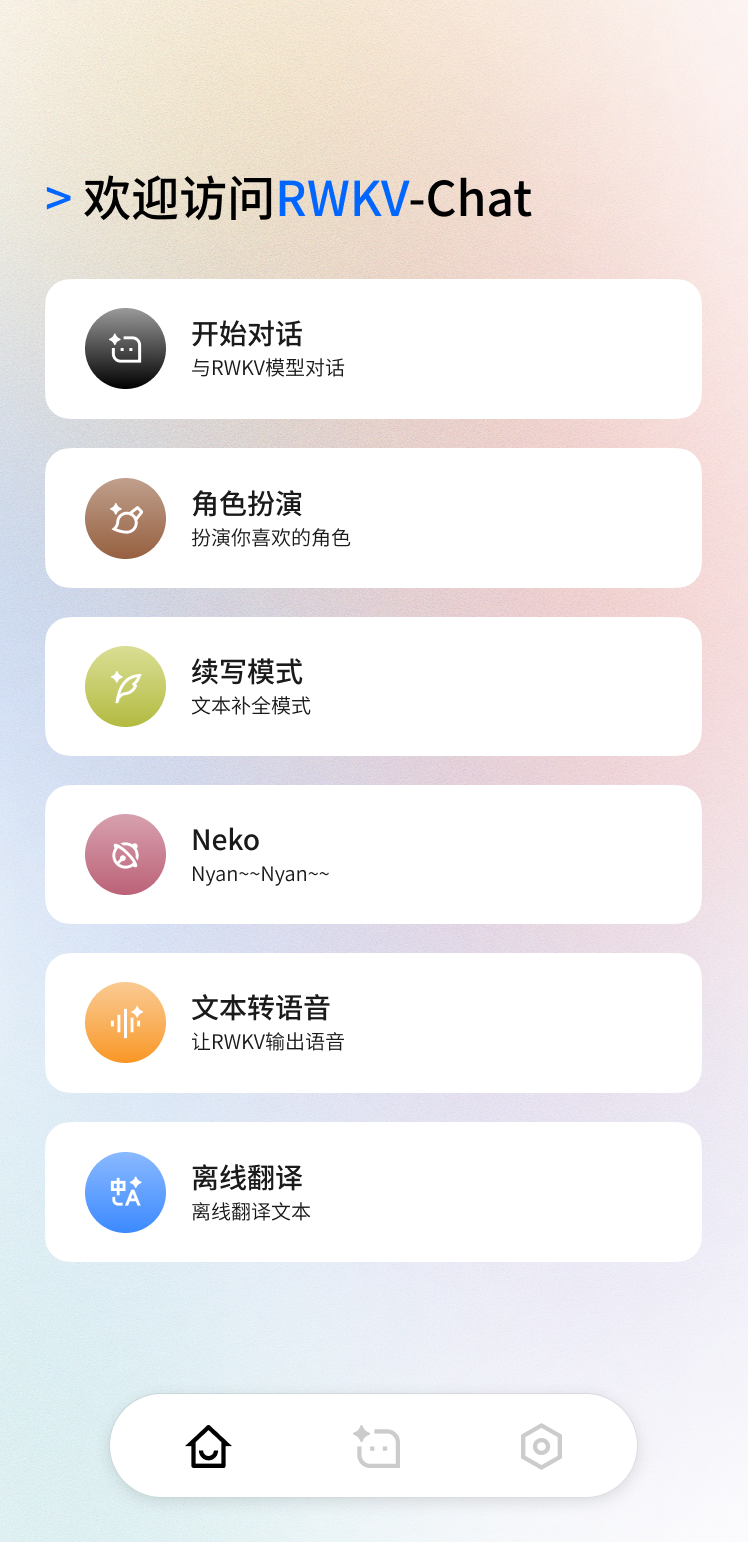Launch 文本转语音 text-to-speech
This screenshot has height=1542, width=748.
click(373, 1022)
